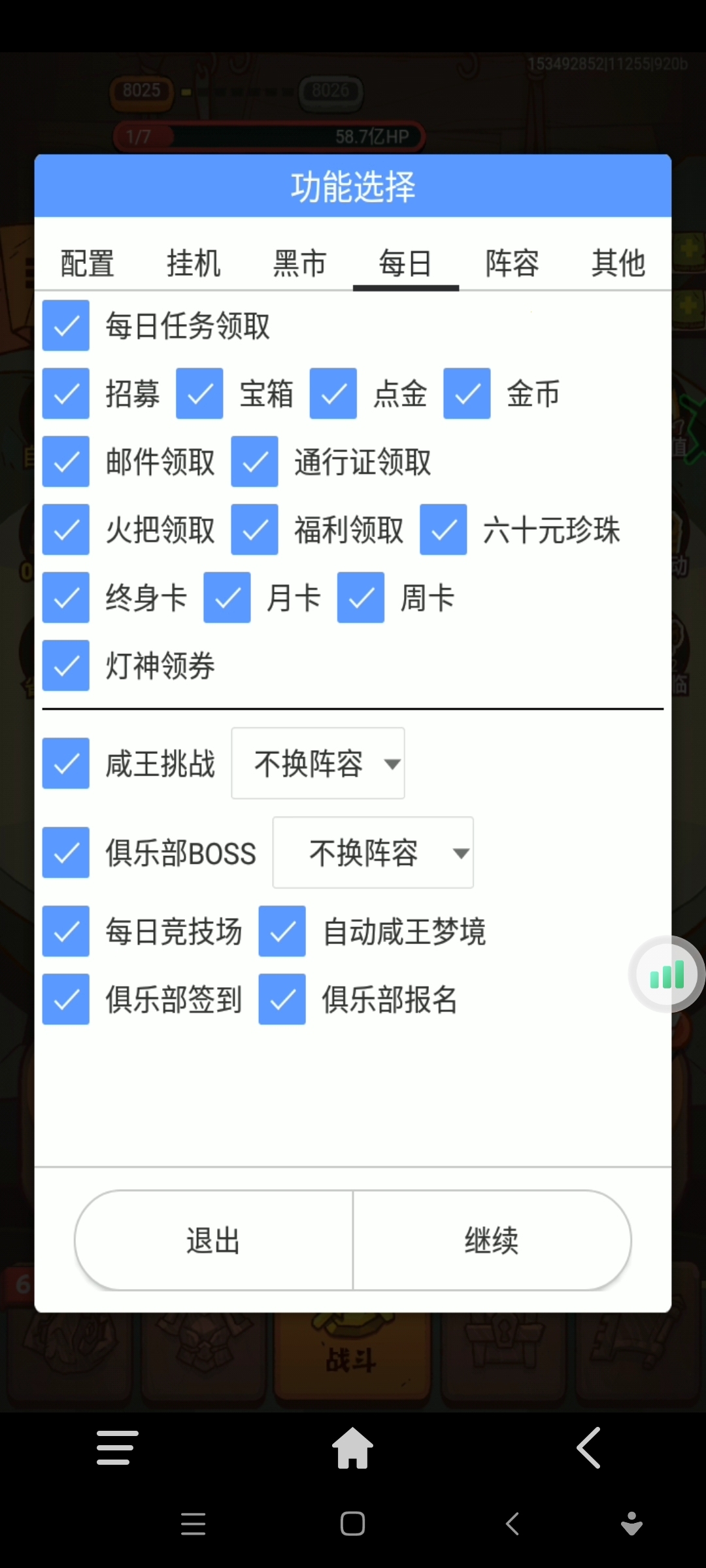Tap the 退出 button

coord(214,1240)
